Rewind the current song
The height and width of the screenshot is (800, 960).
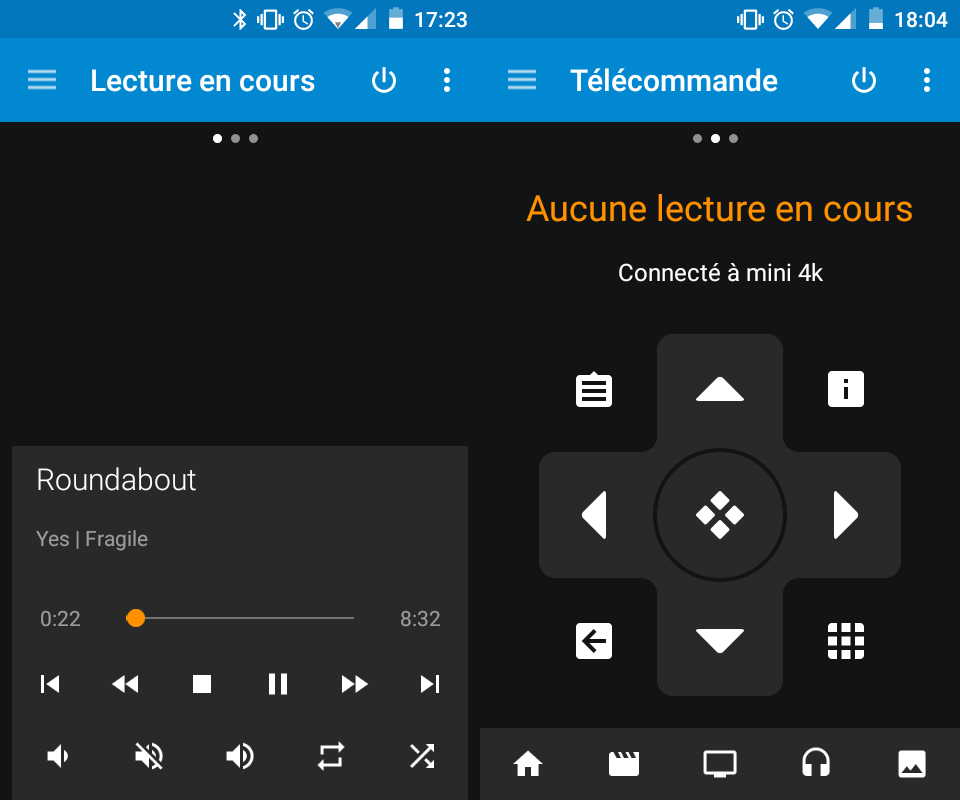(x=125, y=684)
